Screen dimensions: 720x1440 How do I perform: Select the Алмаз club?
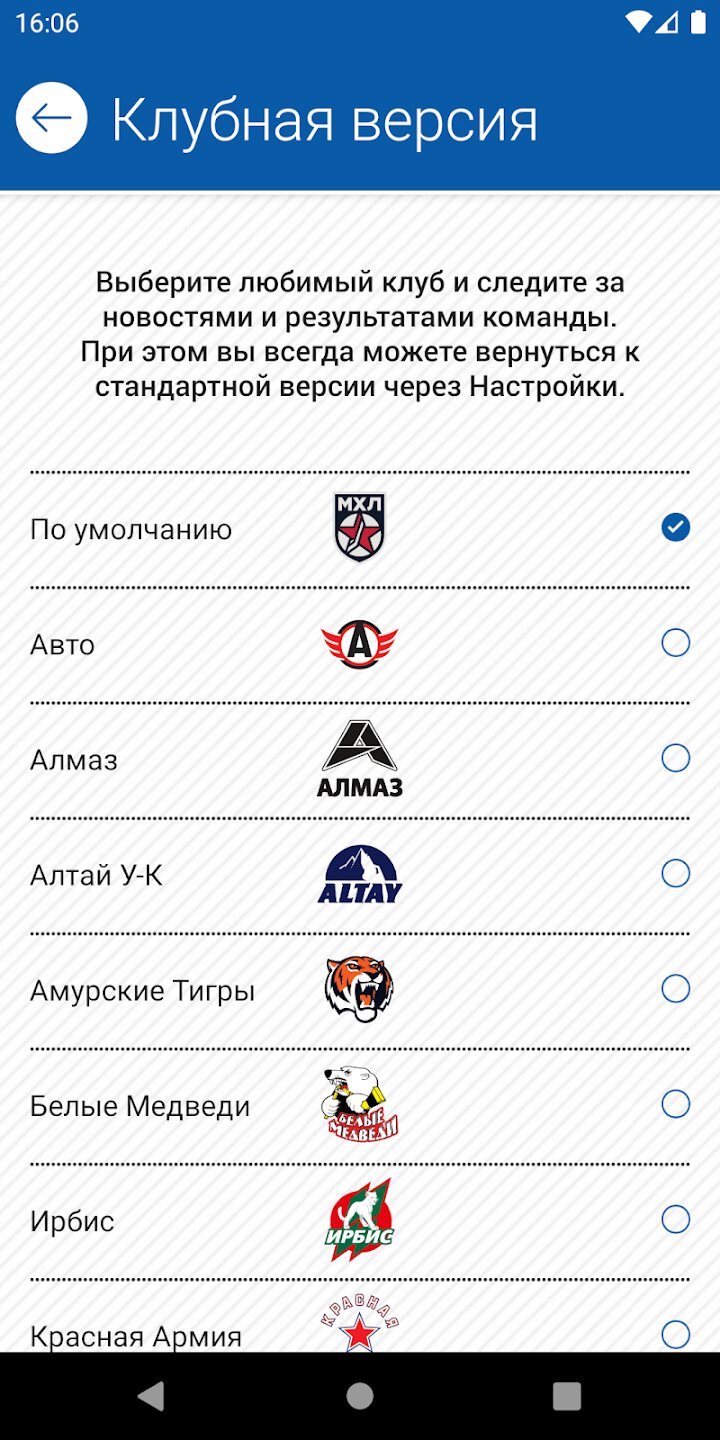[360, 759]
